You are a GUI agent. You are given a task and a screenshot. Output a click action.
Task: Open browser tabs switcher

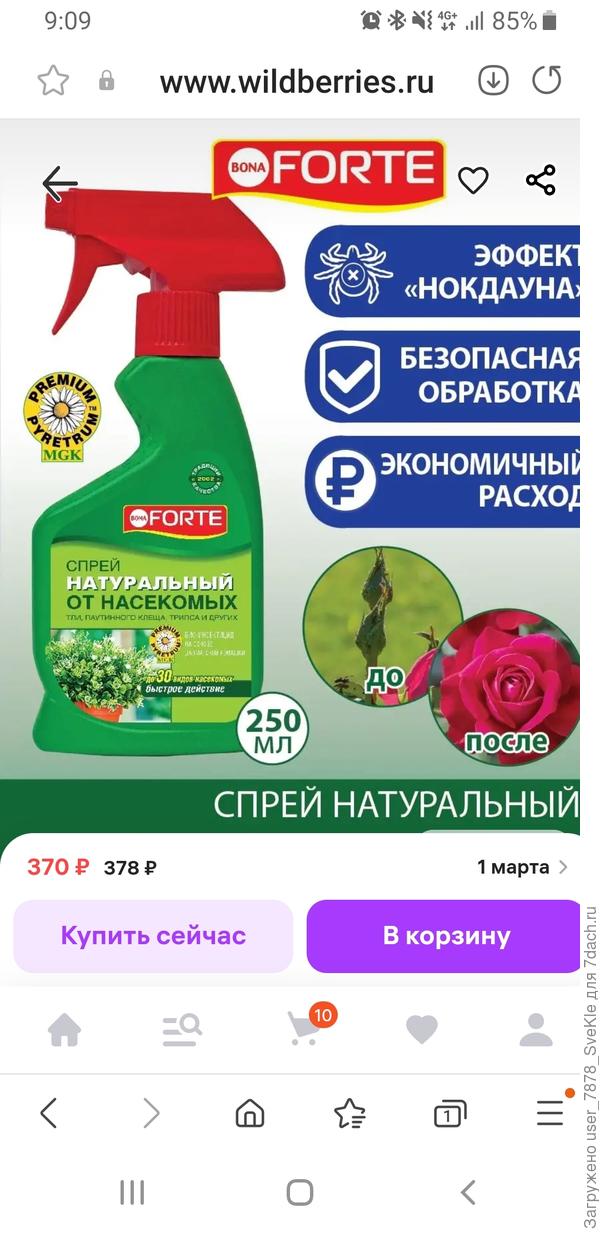point(450,1113)
